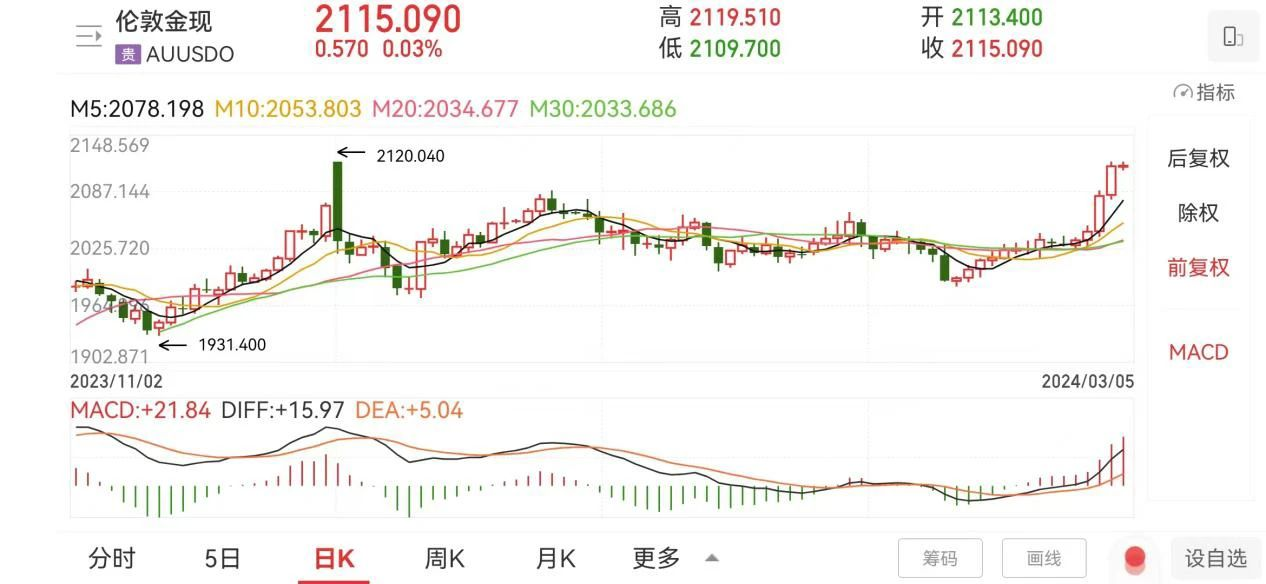Switch to the 周K weekly tab

[444, 558]
